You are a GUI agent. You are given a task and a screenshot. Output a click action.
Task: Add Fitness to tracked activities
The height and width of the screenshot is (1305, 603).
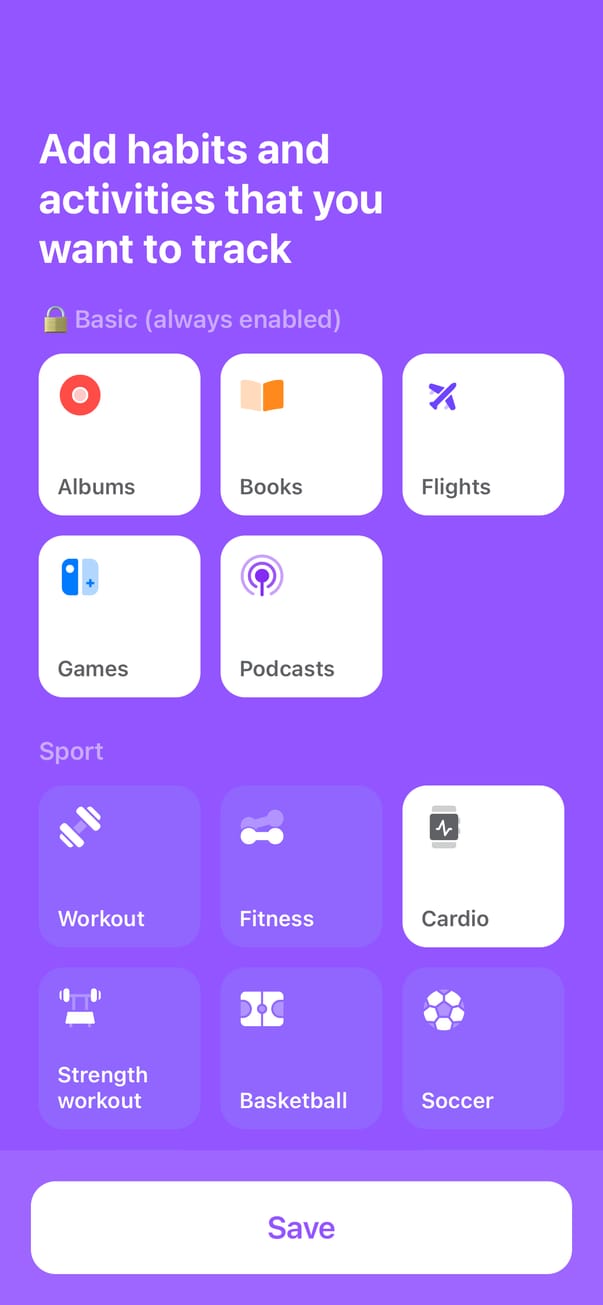(301, 866)
